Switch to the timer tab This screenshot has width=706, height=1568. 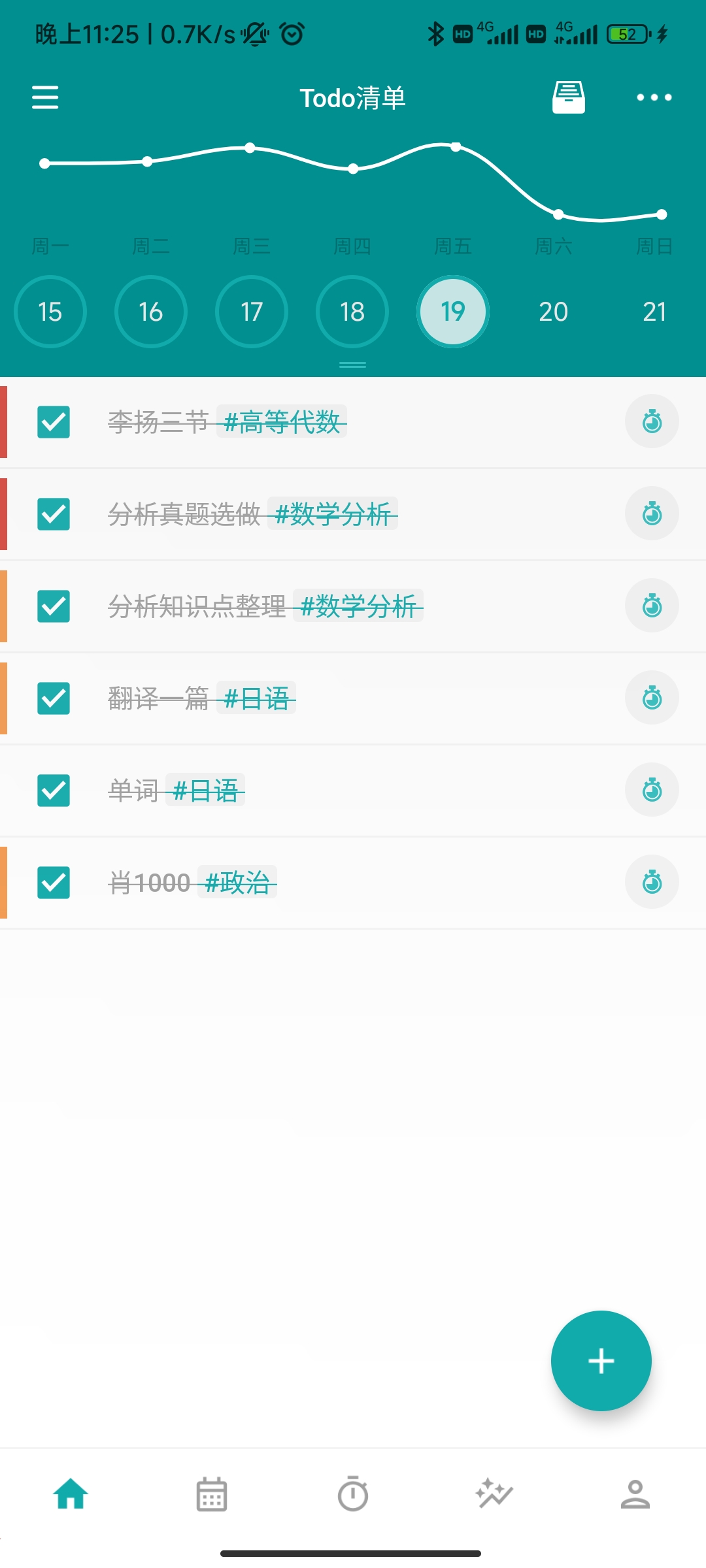point(353,1494)
